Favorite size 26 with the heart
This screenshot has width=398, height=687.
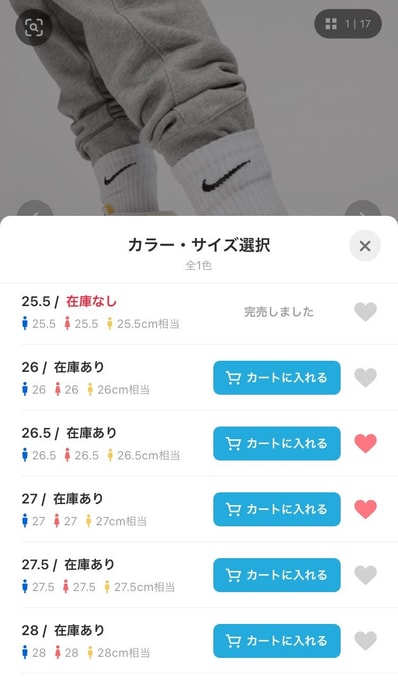365,378
